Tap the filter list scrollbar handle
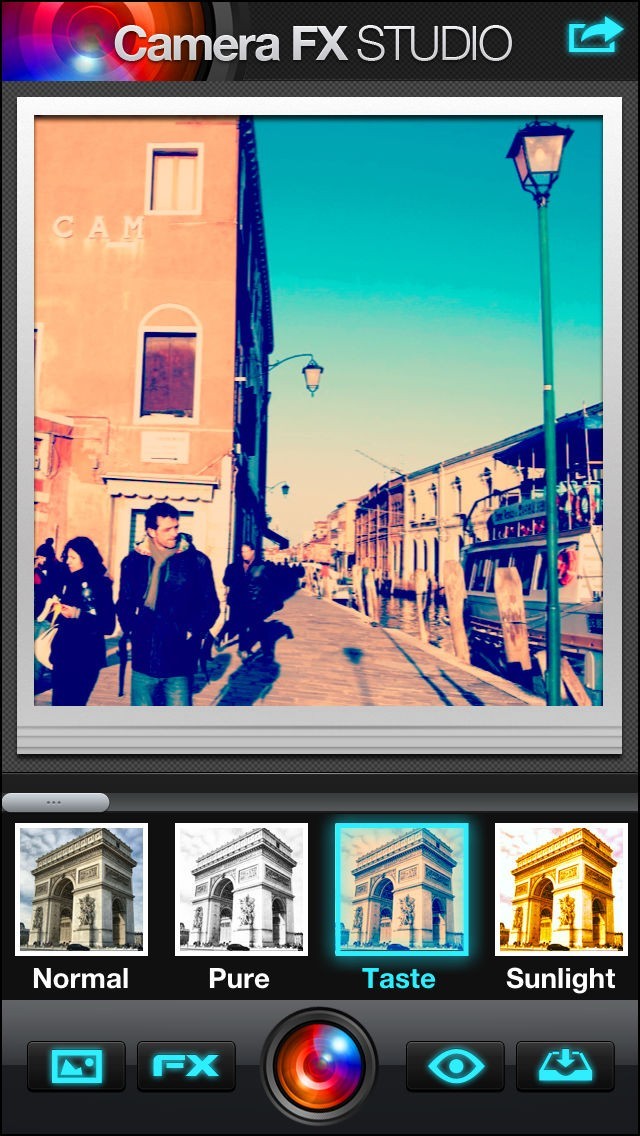 (x=55, y=802)
